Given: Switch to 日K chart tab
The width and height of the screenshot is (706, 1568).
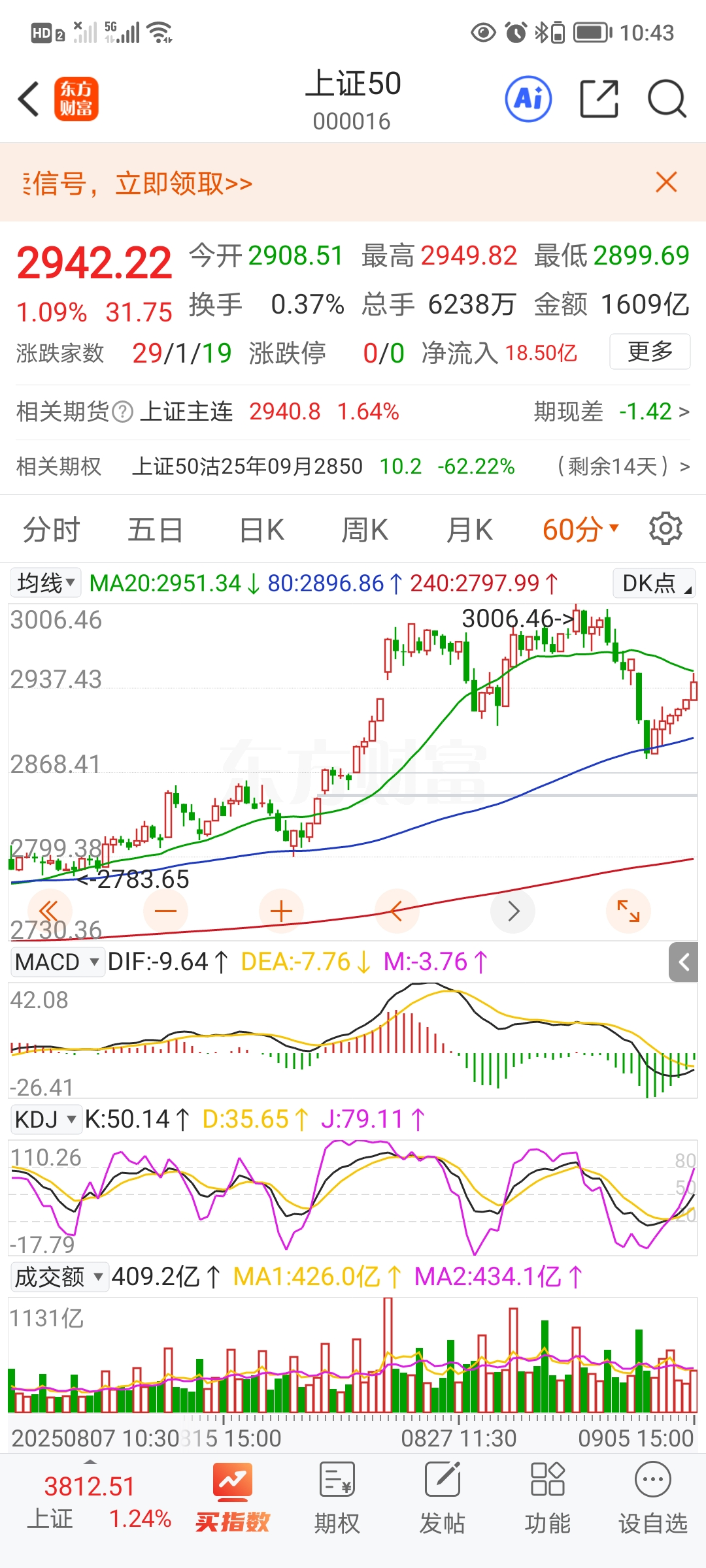Looking at the screenshot, I should click(x=261, y=529).
